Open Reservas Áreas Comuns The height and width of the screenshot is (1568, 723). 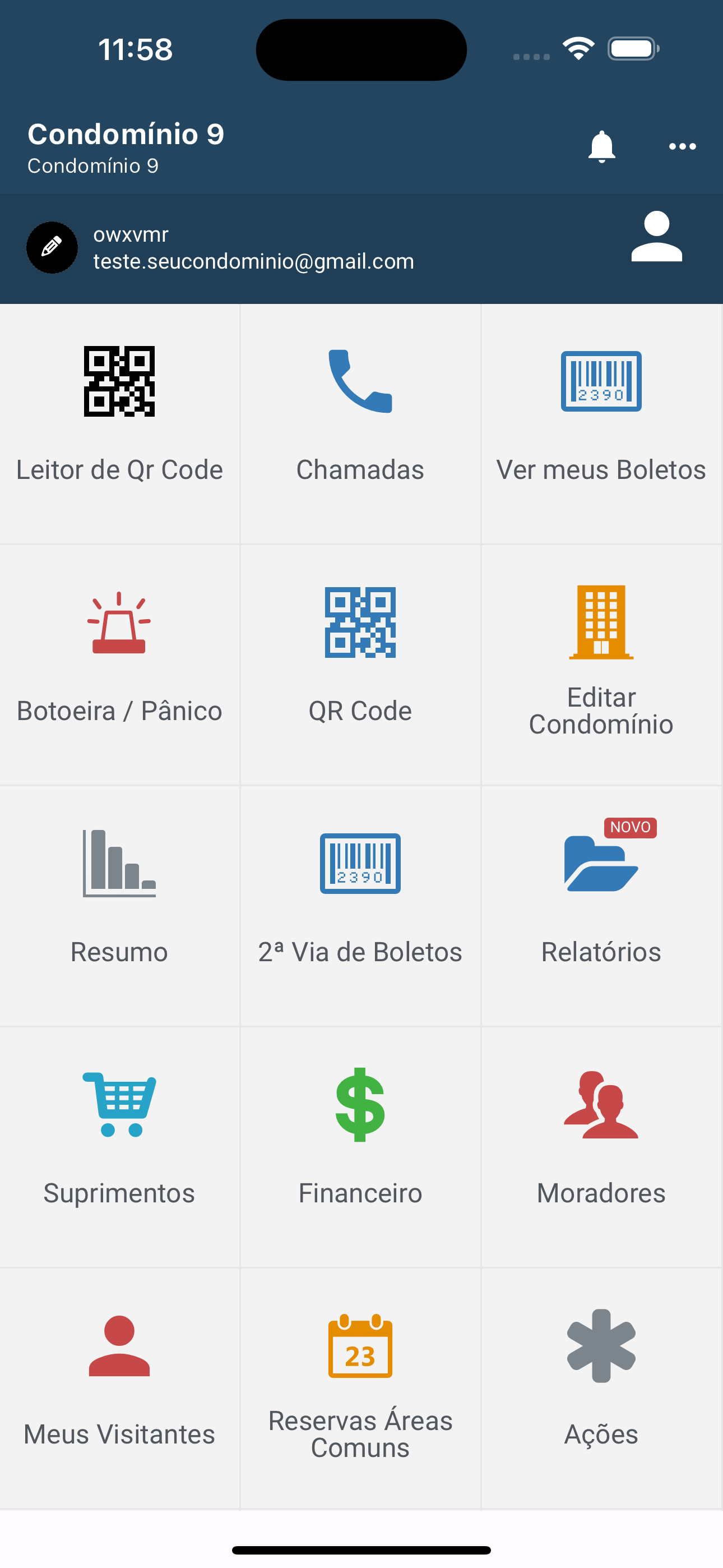[x=360, y=1389]
